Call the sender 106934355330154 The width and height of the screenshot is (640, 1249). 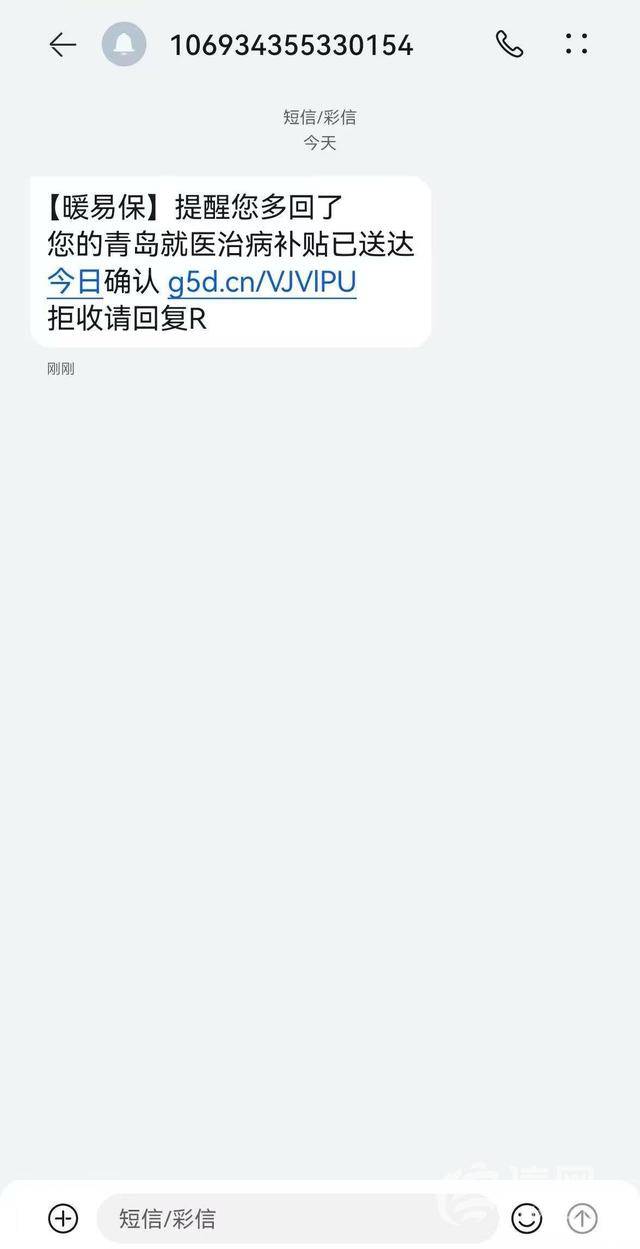[509, 44]
